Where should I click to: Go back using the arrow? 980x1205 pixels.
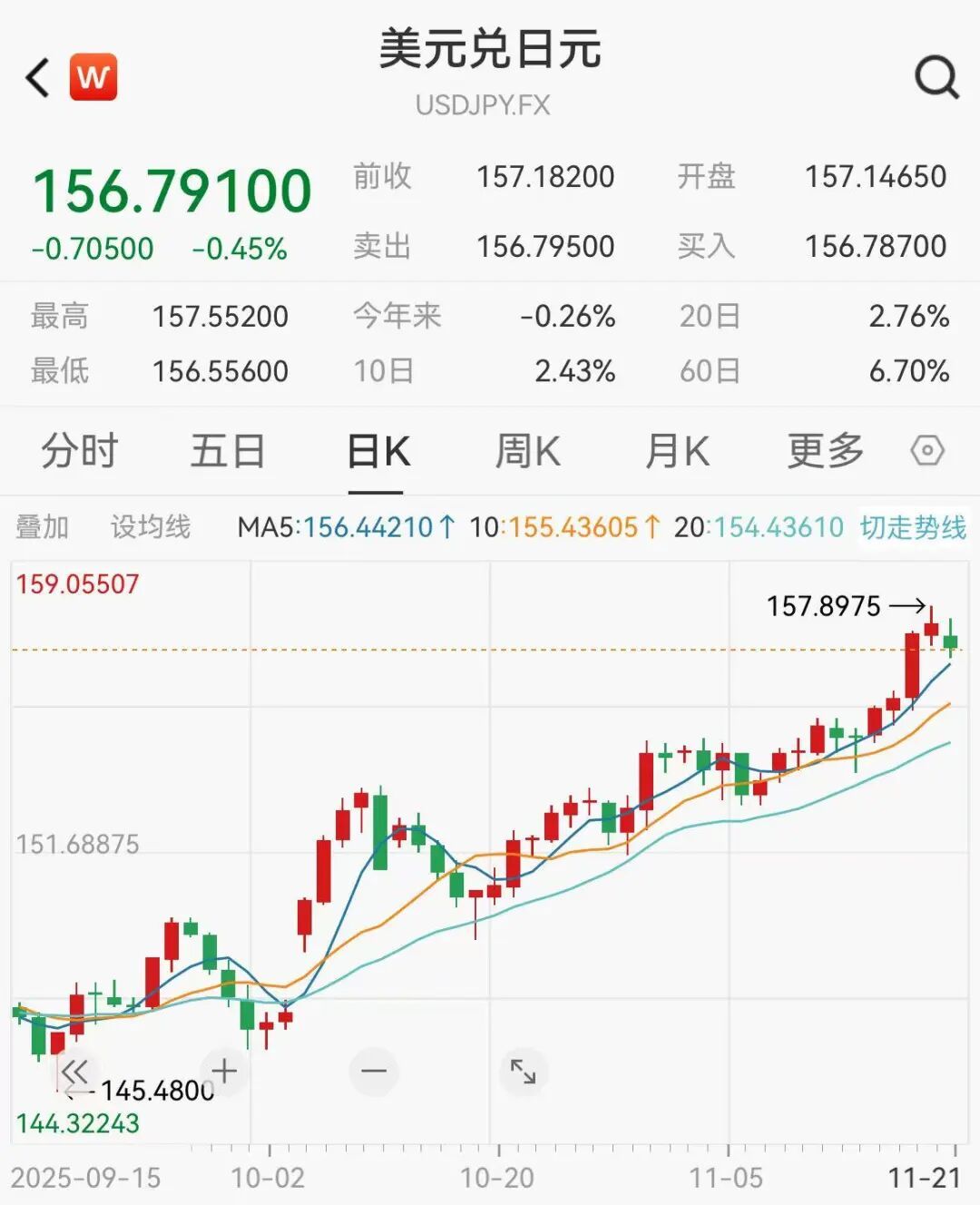38,78
